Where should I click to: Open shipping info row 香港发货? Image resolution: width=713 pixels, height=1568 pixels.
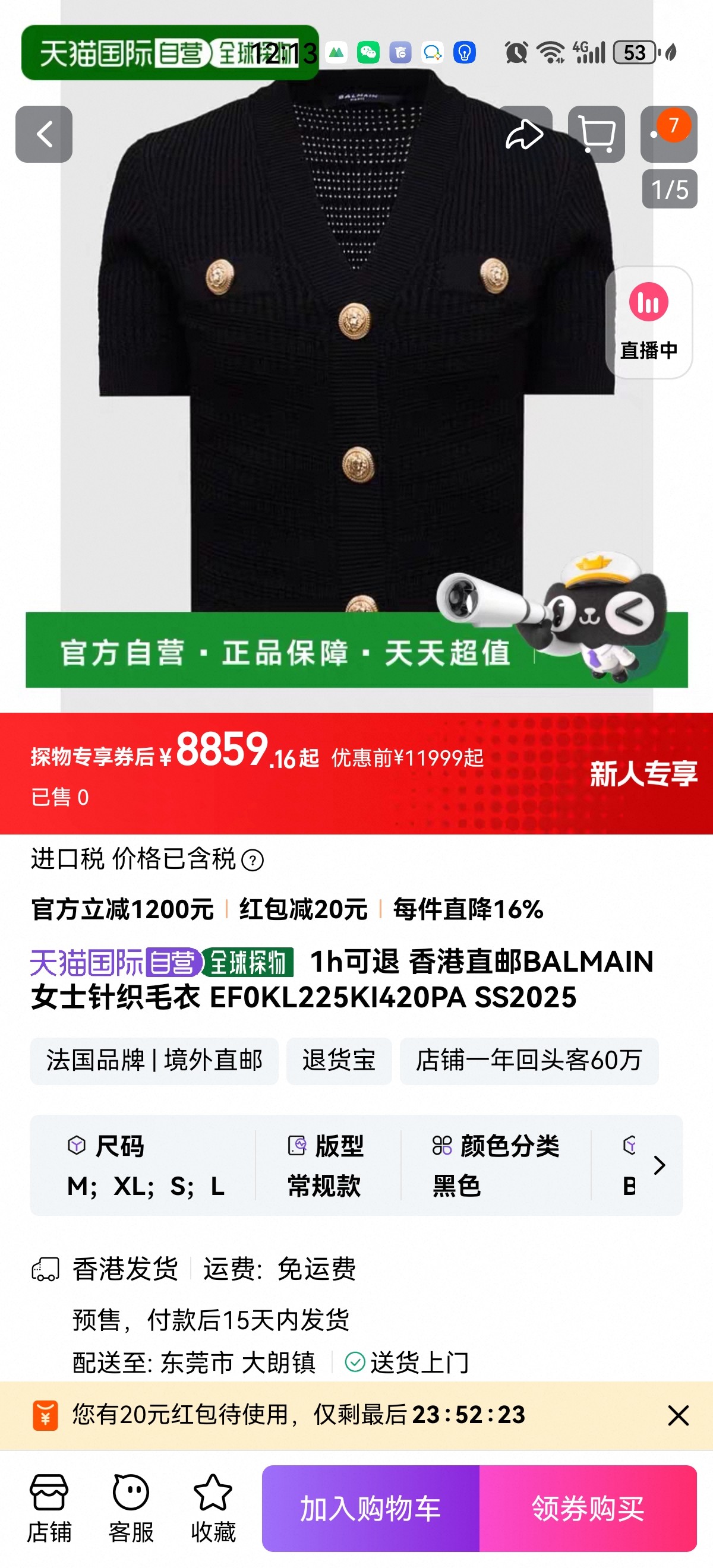[x=356, y=1269]
